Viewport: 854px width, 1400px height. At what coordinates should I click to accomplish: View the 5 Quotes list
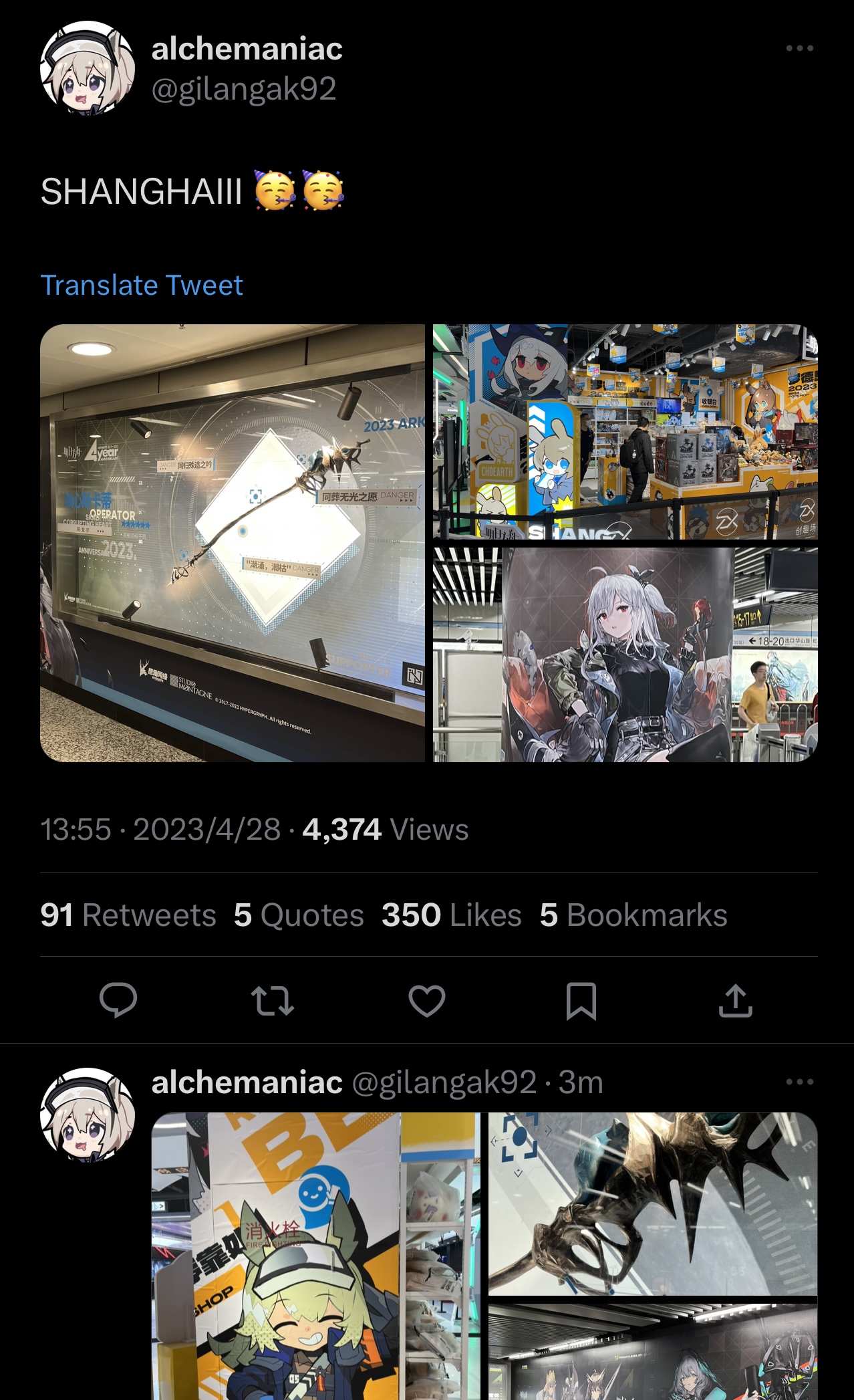tap(299, 915)
